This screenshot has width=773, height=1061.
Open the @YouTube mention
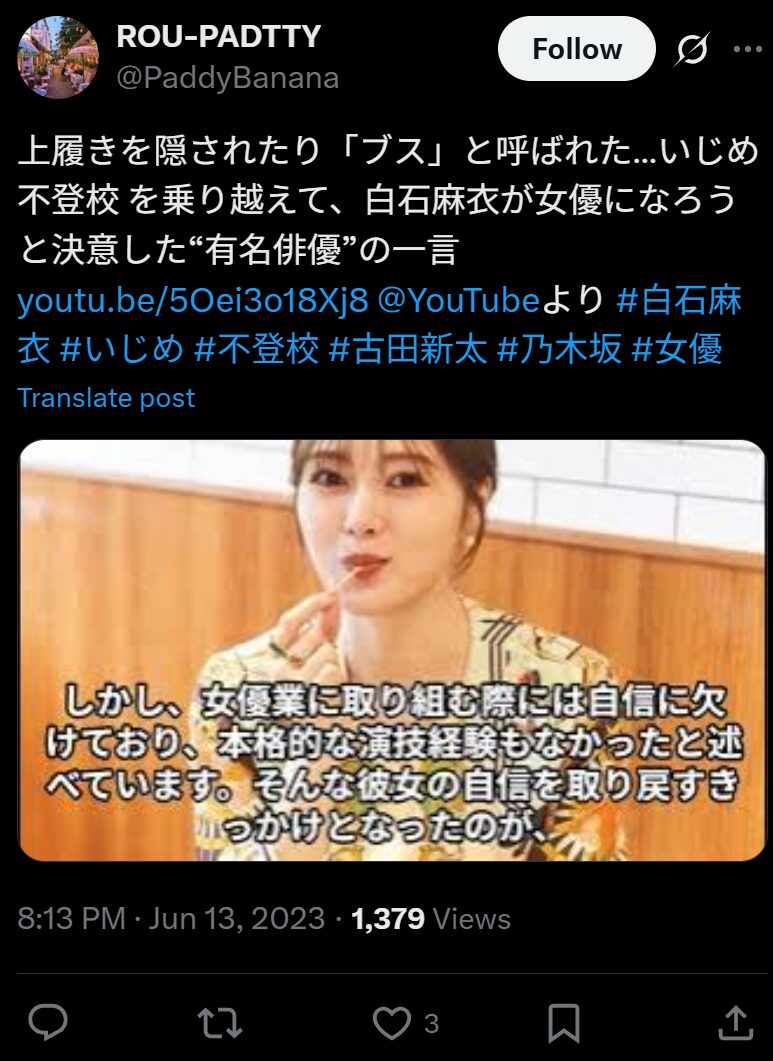459,300
